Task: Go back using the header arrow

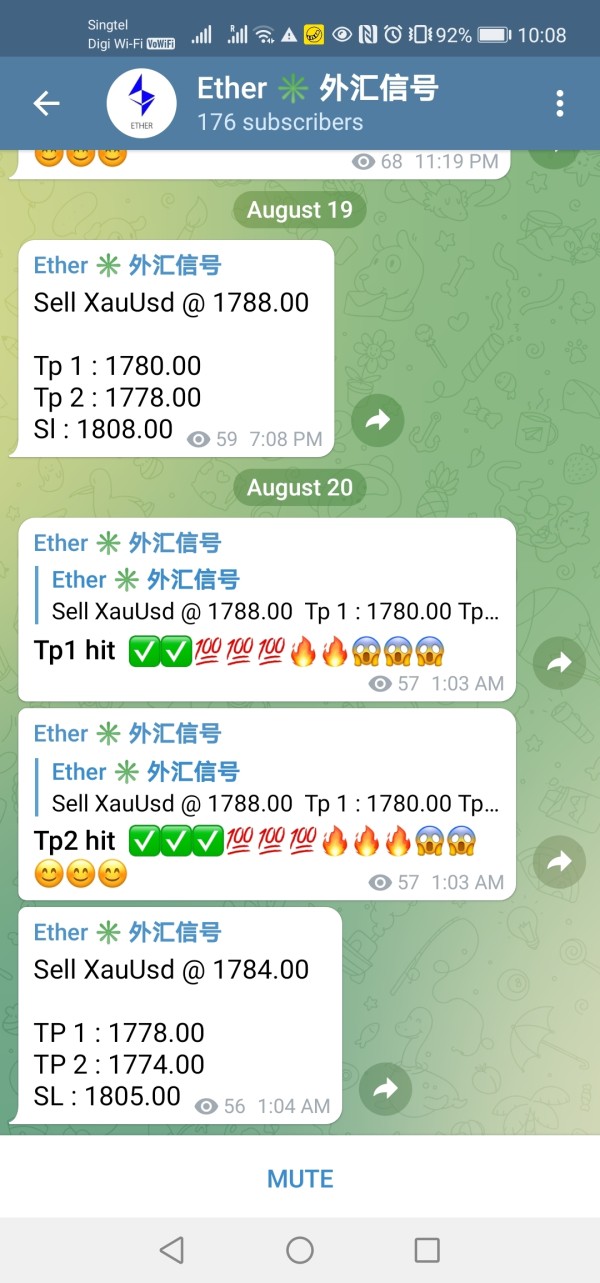Action: click(46, 103)
